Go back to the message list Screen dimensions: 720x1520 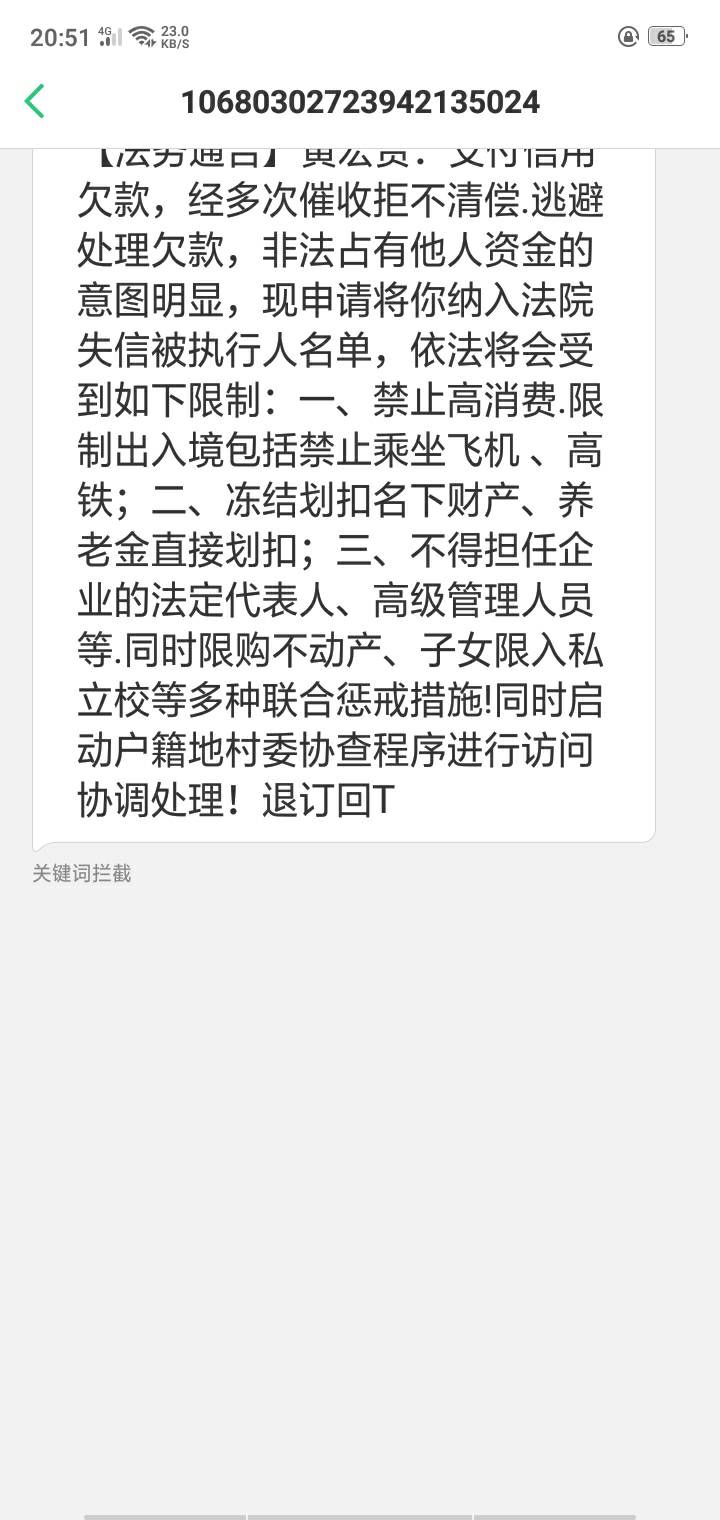click(x=35, y=101)
